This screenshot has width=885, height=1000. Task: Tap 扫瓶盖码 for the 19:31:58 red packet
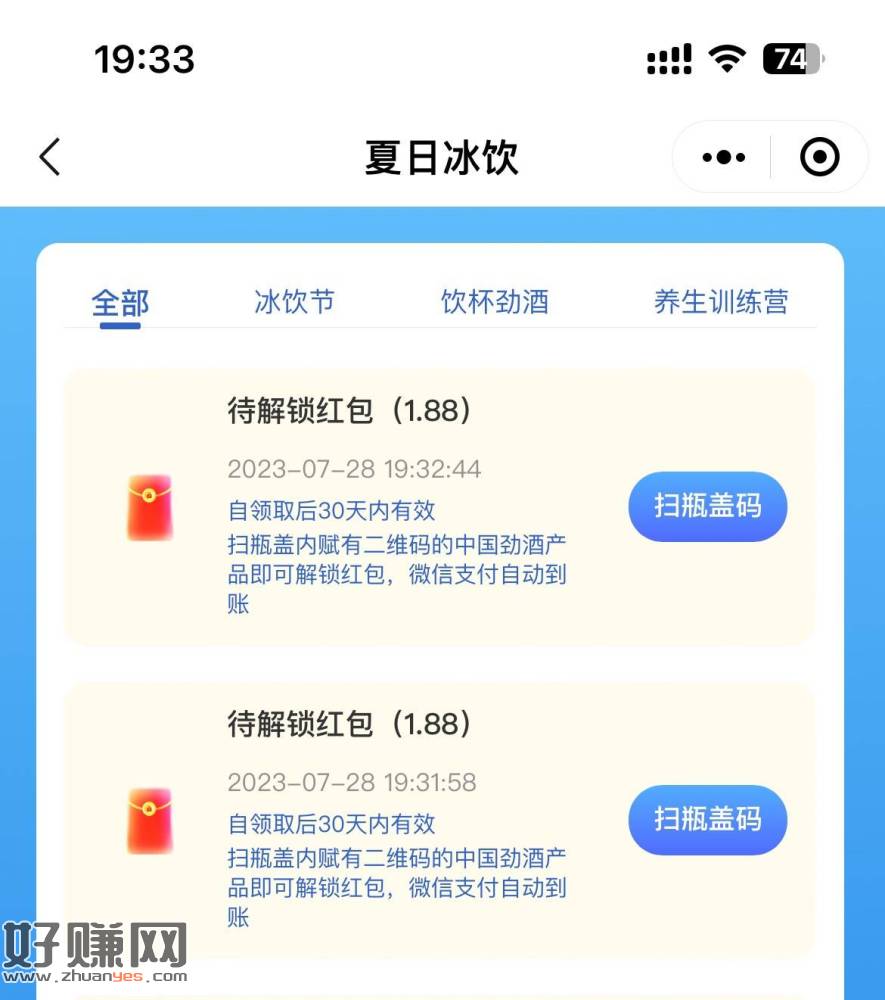click(x=707, y=820)
